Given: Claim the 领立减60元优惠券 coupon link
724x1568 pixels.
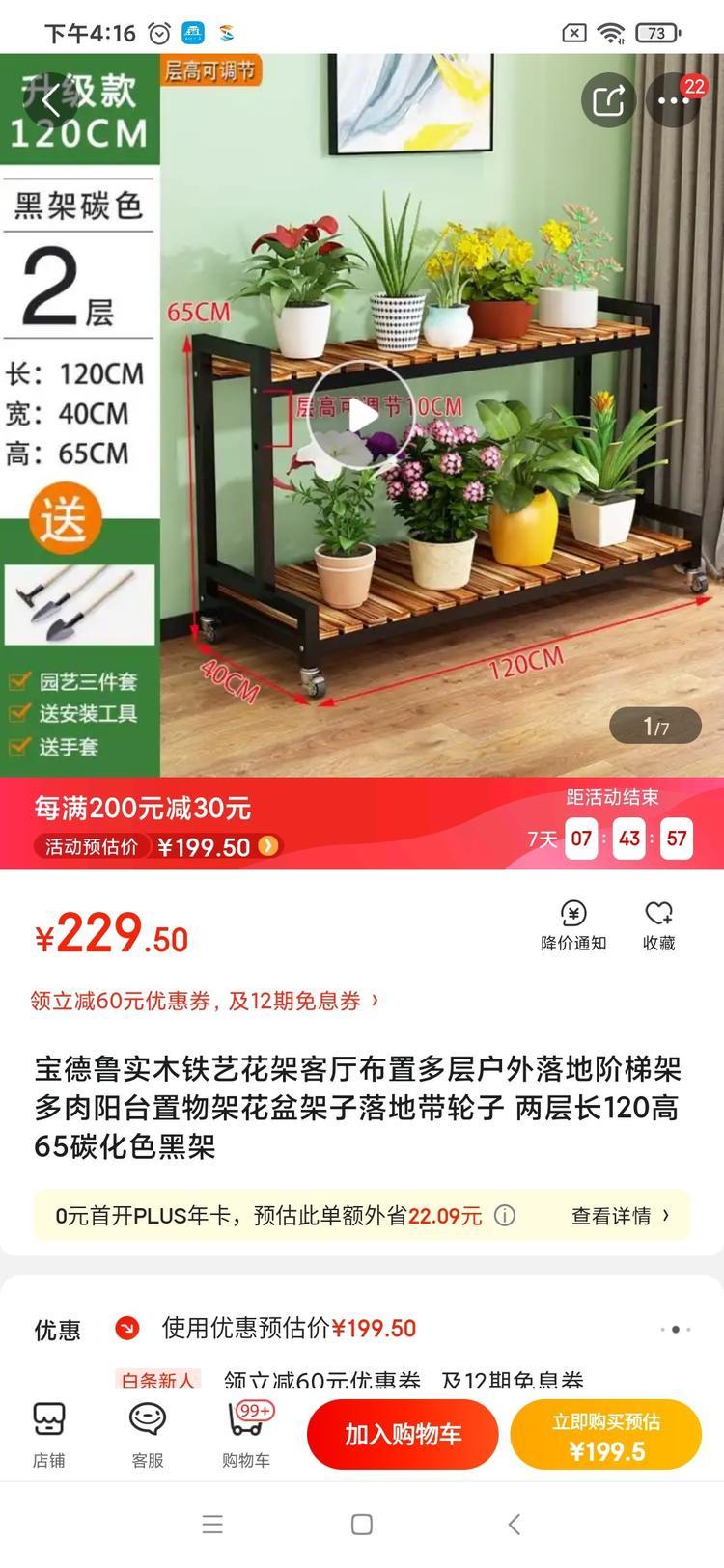Looking at the screenshot, I should (x=204, y=1001).
